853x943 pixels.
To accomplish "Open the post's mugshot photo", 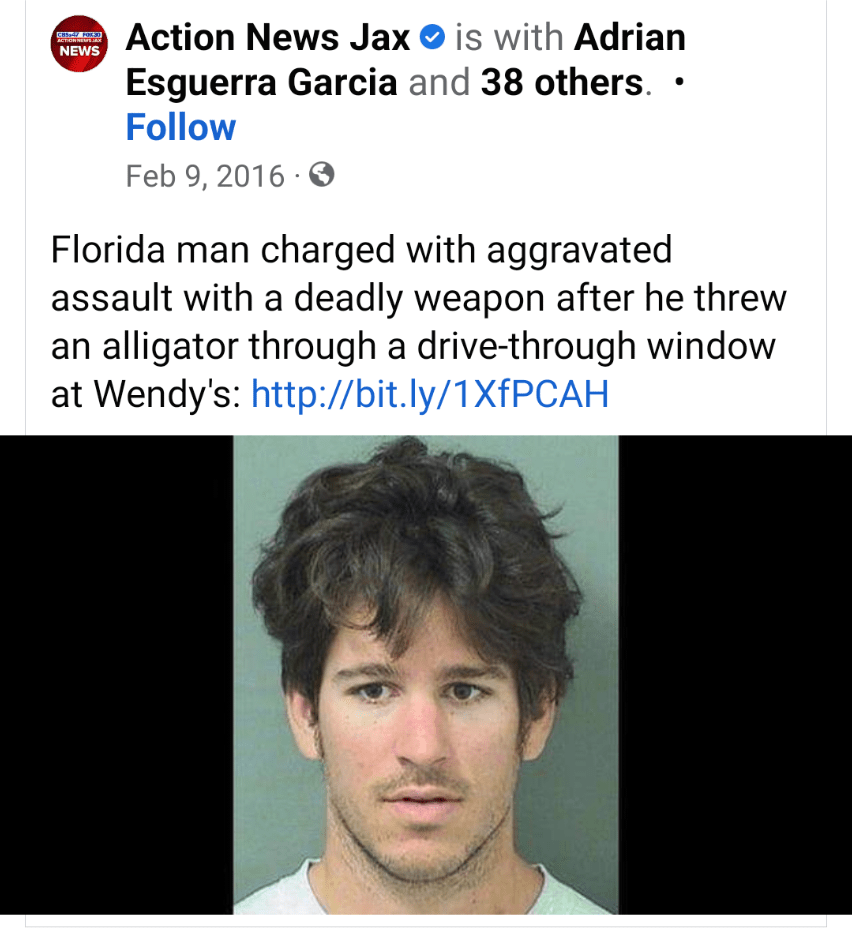I will [x=426, y=675].
